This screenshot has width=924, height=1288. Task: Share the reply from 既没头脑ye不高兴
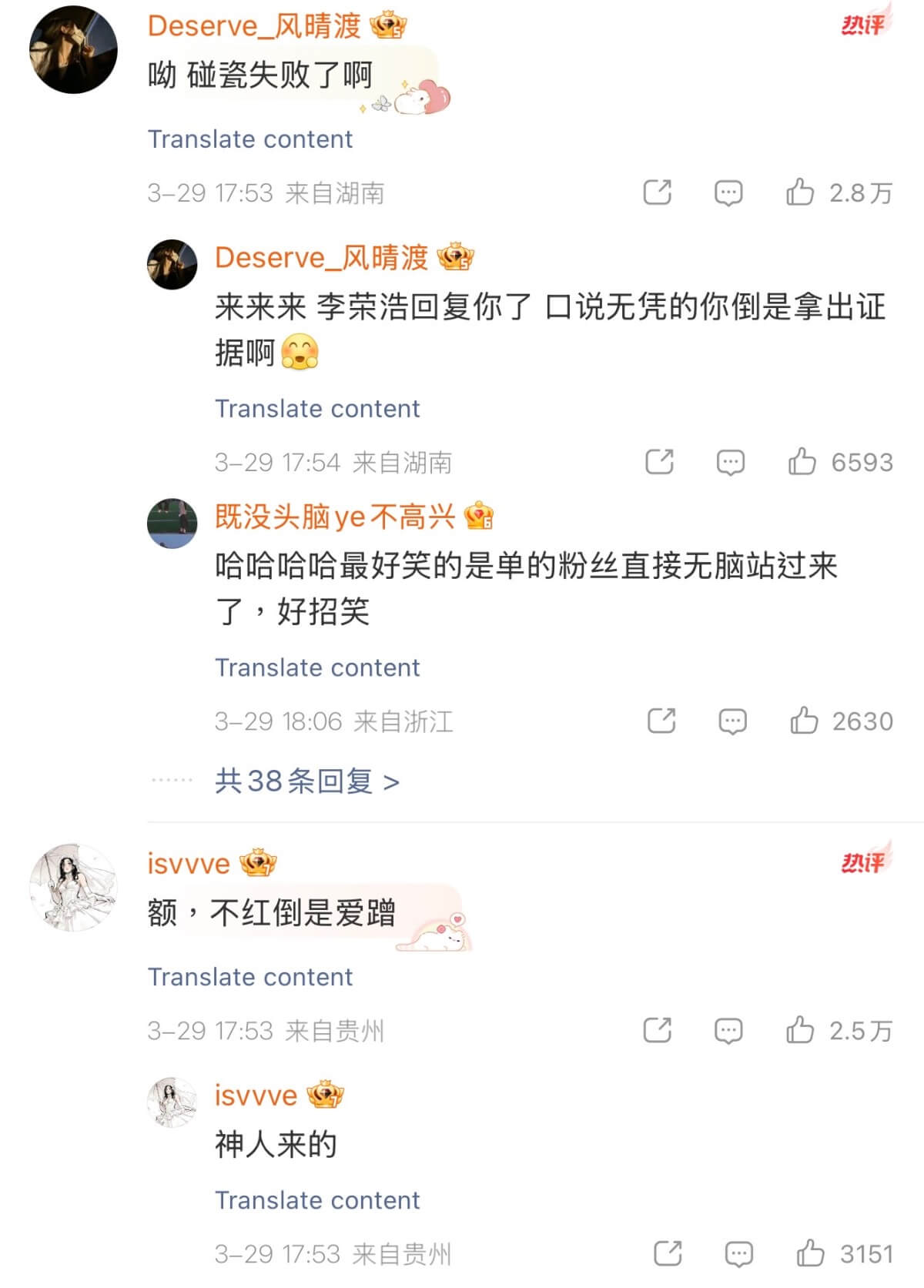click(x=661, y=721)
